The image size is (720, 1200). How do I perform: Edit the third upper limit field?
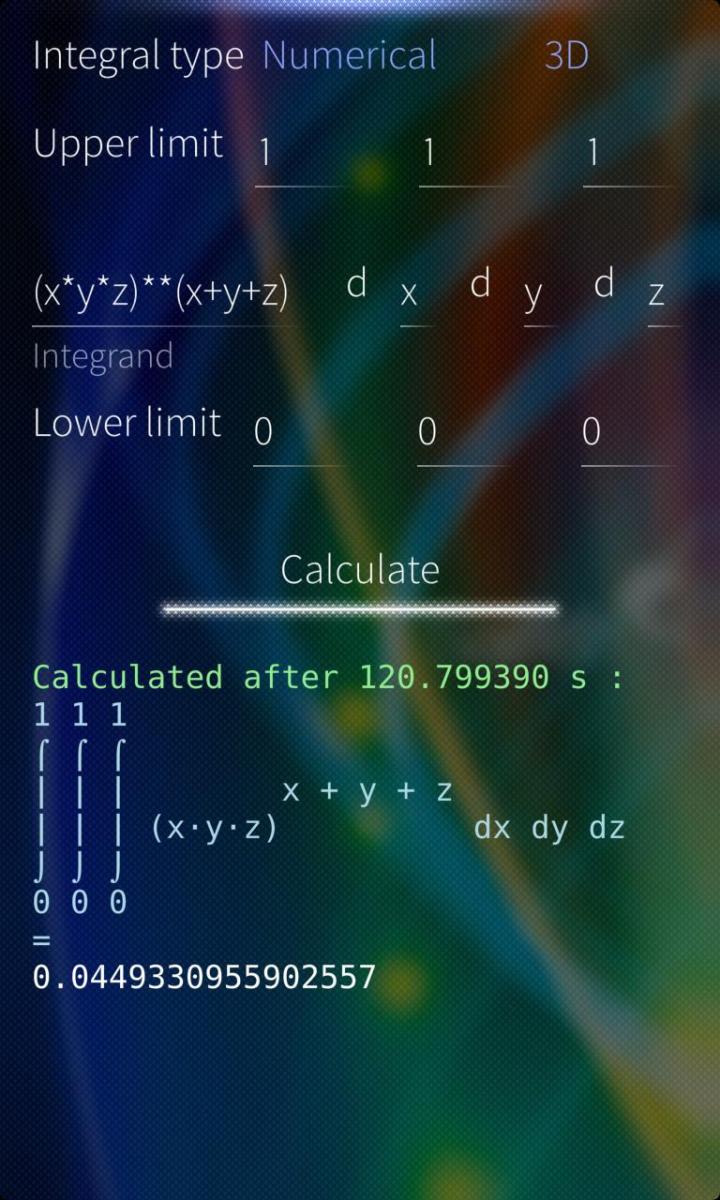628,153
